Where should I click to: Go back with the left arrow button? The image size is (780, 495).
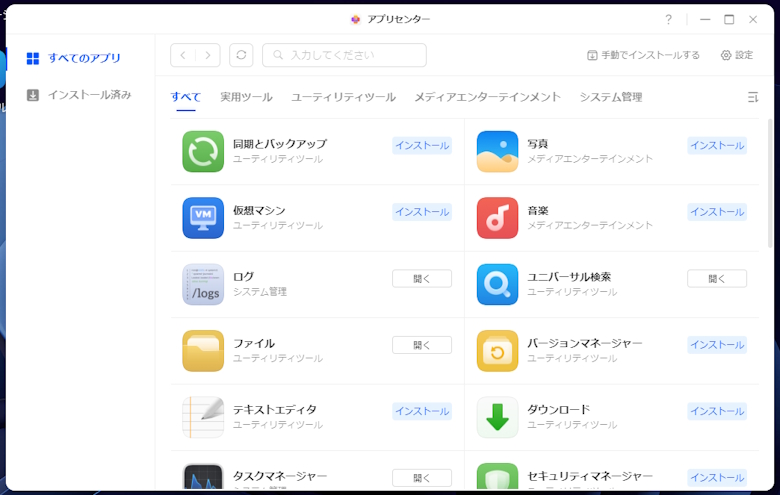pyautogui.click(x=182, y=55)
